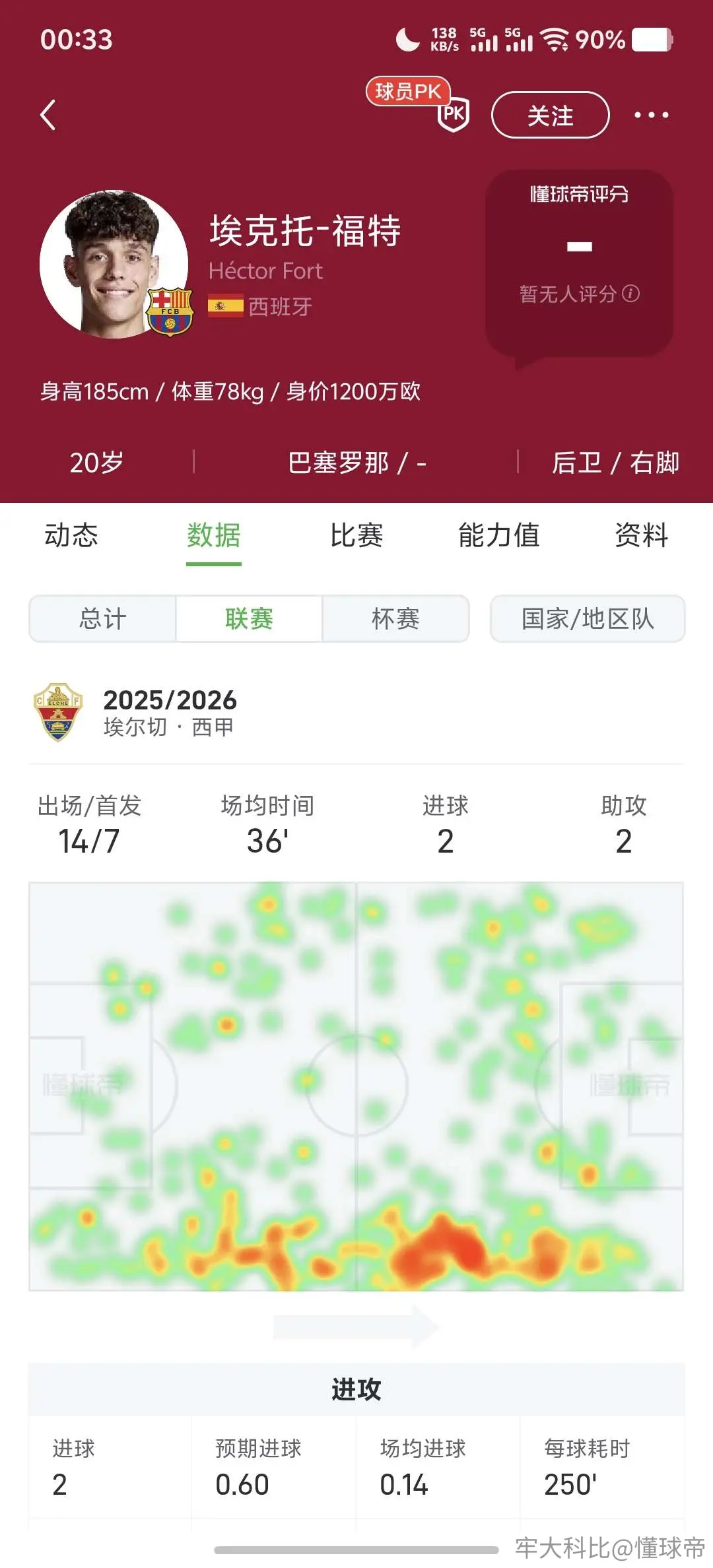Open the 能力值 tab

499,535
